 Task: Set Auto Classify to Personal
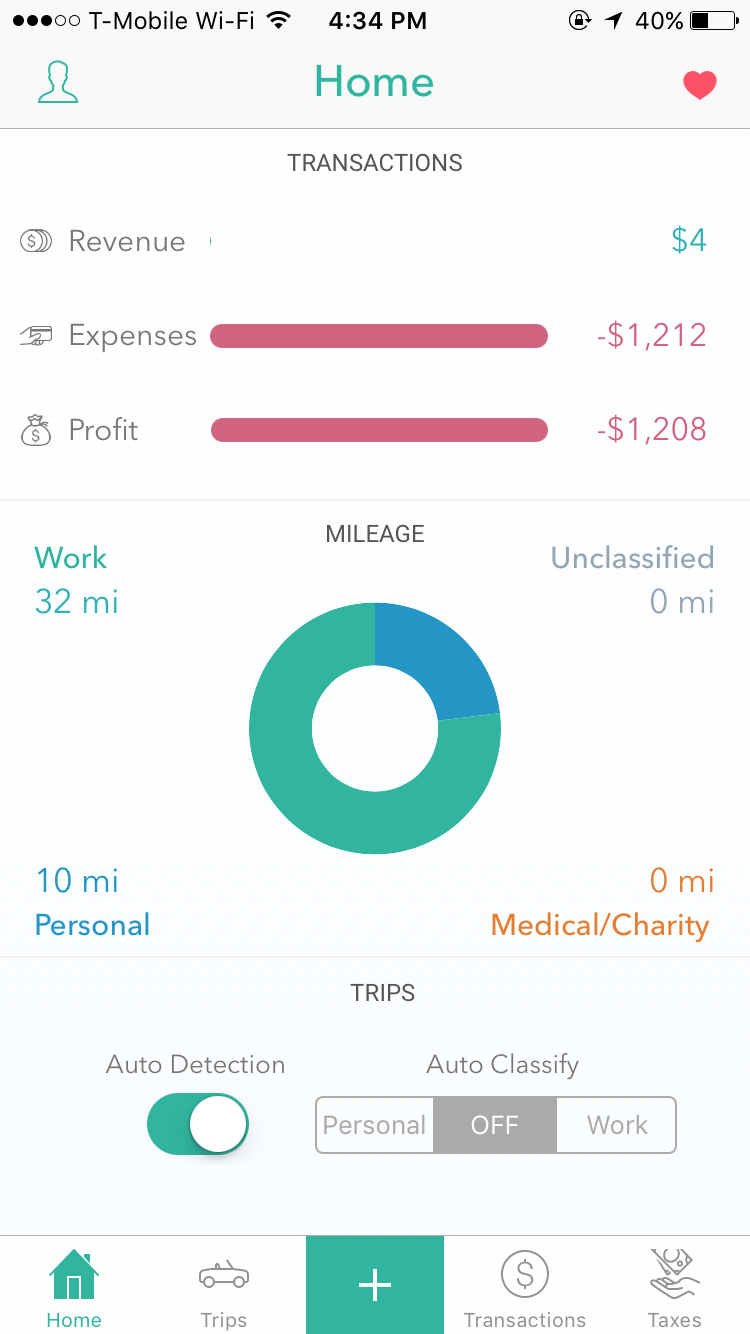click(375, 1125)
